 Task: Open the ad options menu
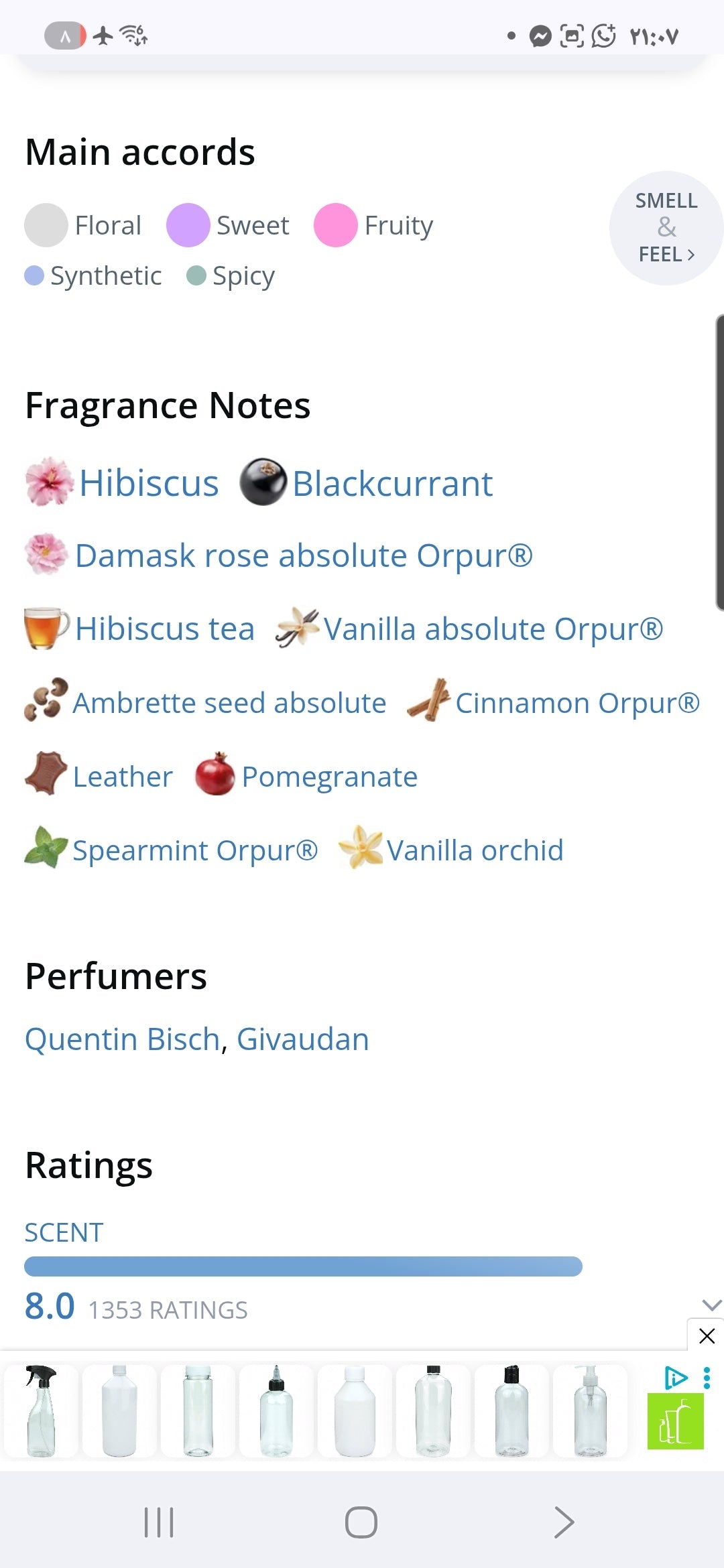coord(707,1378)
